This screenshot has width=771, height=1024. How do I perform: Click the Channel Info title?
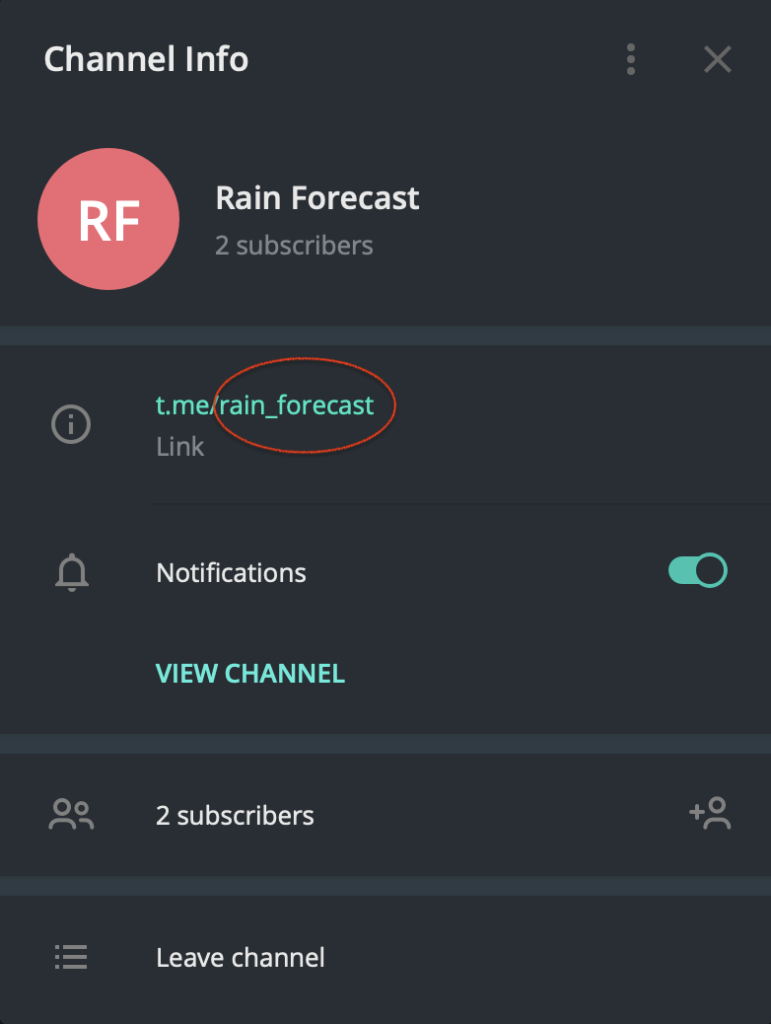tap(146, 60)
